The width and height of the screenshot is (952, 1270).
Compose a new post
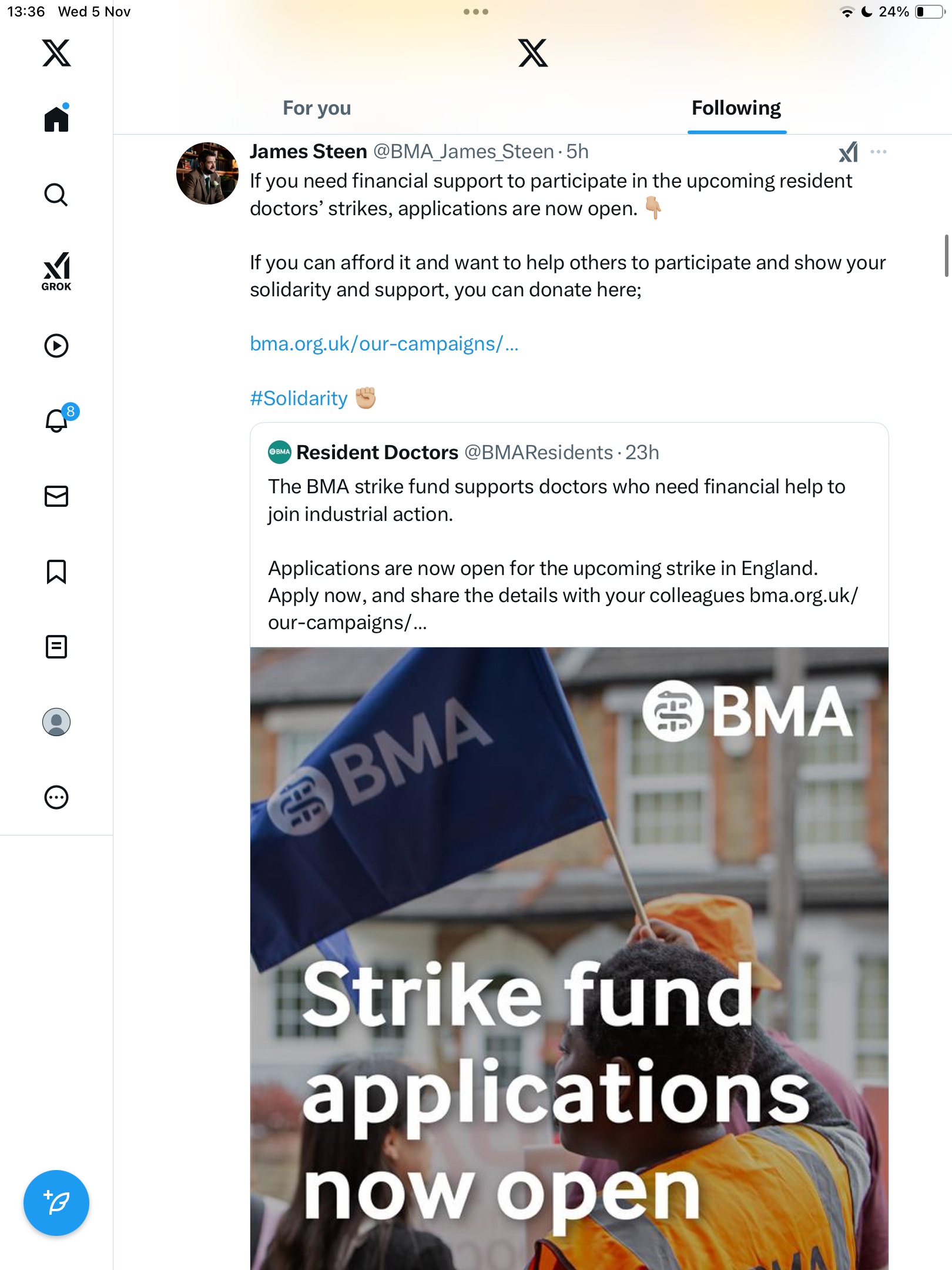click(56, 1203)
